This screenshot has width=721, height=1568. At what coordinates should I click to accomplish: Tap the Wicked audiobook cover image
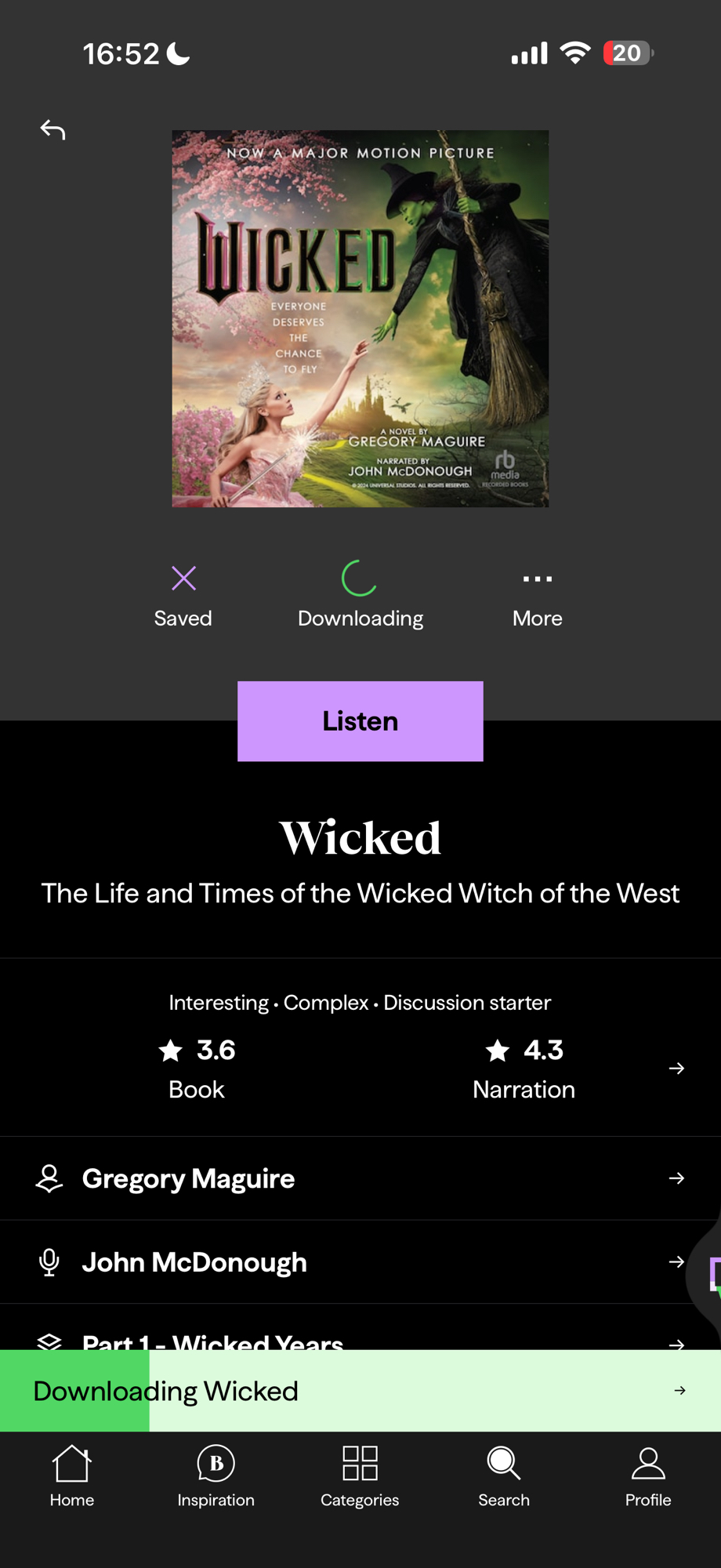[360, 318]
